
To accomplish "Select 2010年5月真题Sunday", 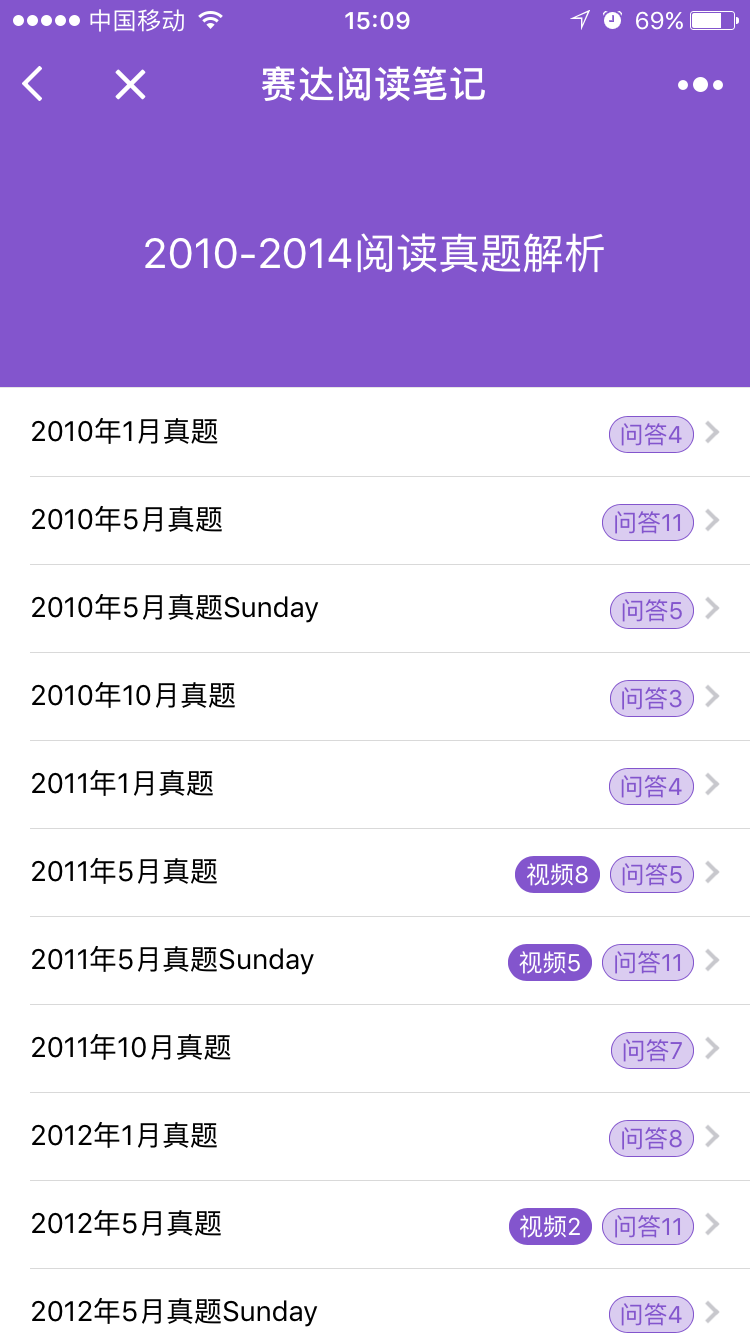I will click(x=375, y=609).
